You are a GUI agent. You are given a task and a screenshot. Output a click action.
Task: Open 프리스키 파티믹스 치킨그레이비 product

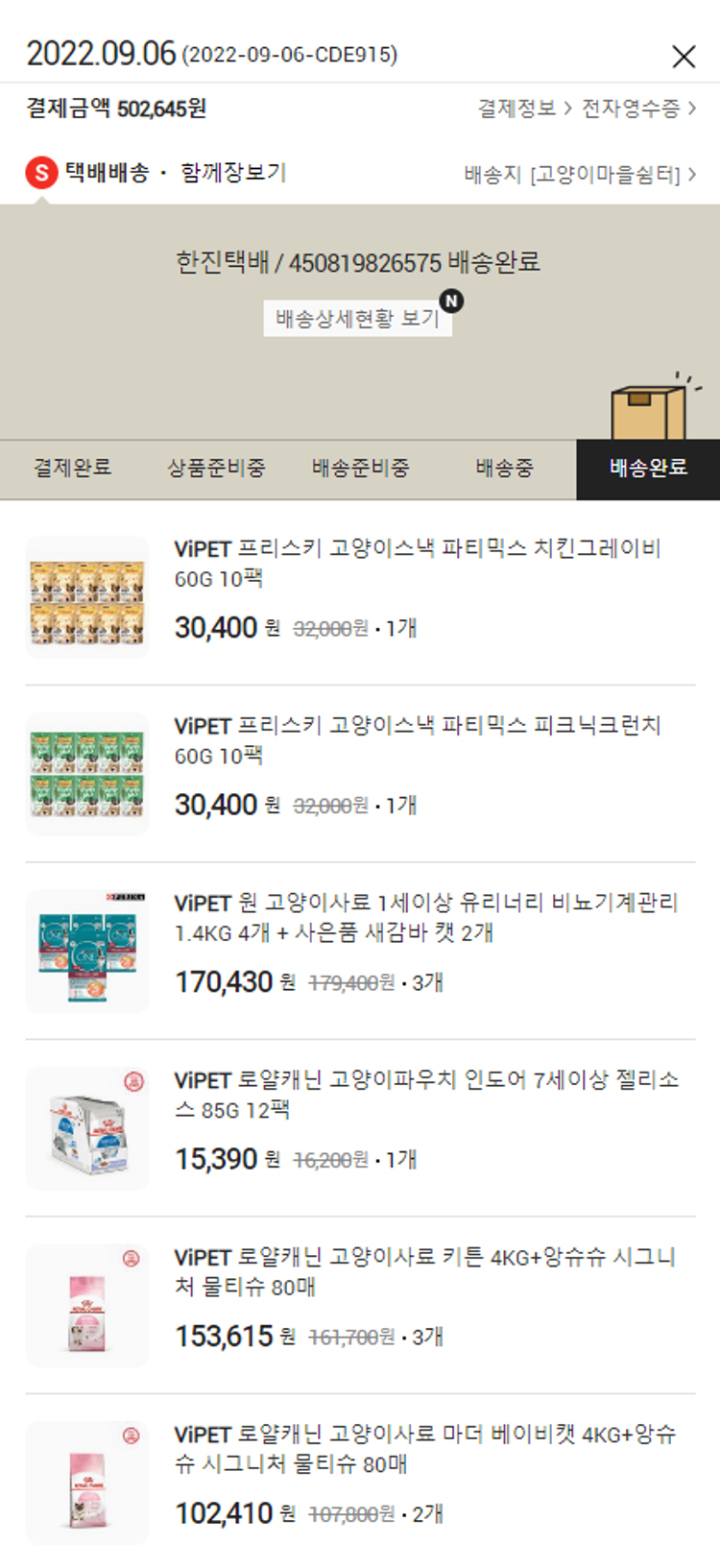tap(418, 563)
